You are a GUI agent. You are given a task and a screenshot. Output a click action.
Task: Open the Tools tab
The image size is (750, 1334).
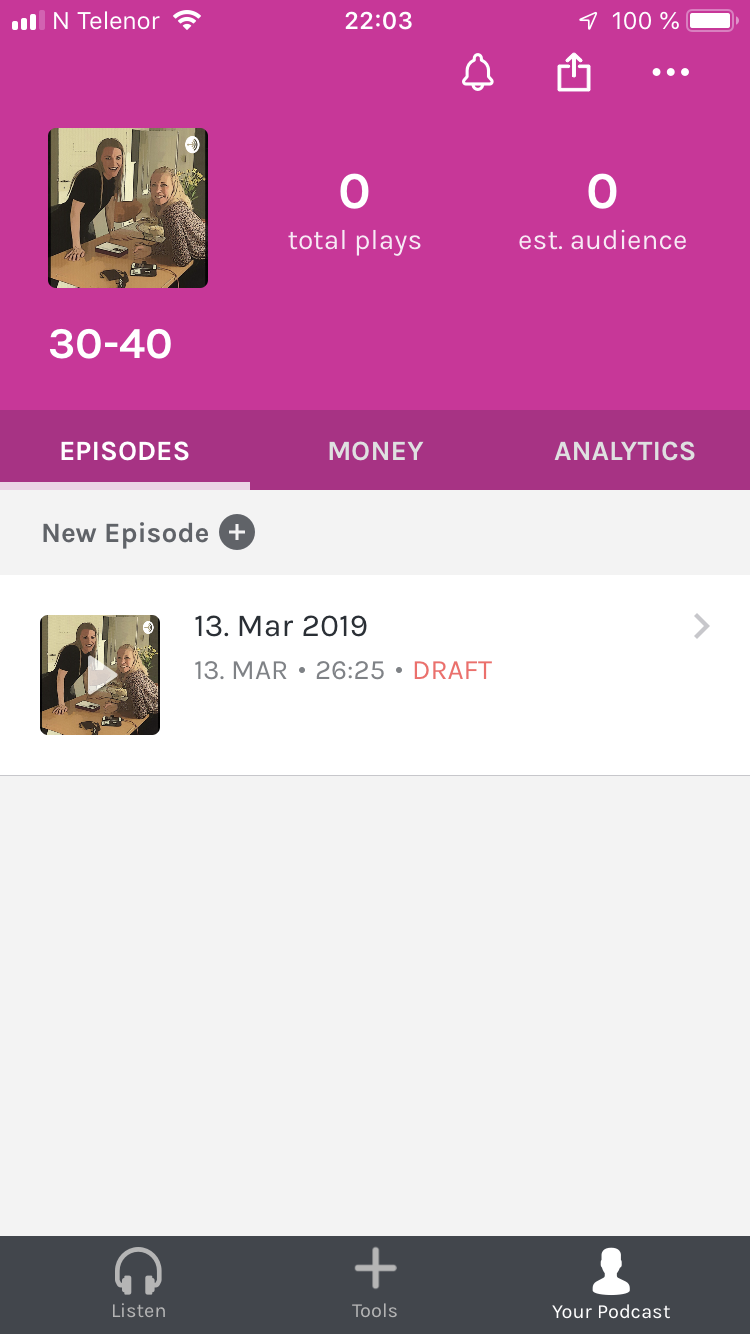375,1284
